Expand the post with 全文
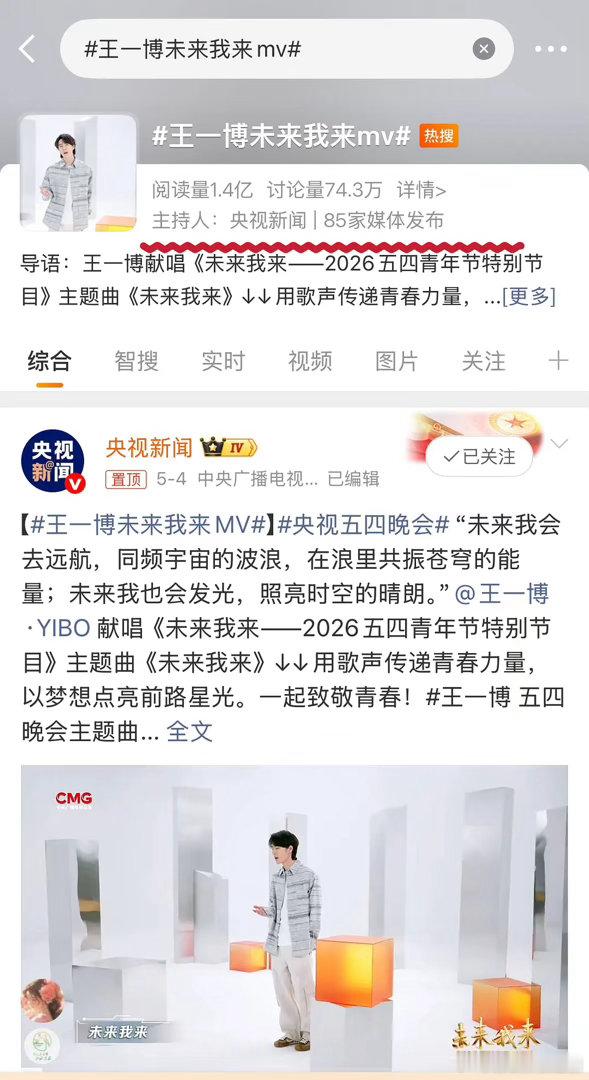This screenshot has height=1080, width=589. coord(189,731)
